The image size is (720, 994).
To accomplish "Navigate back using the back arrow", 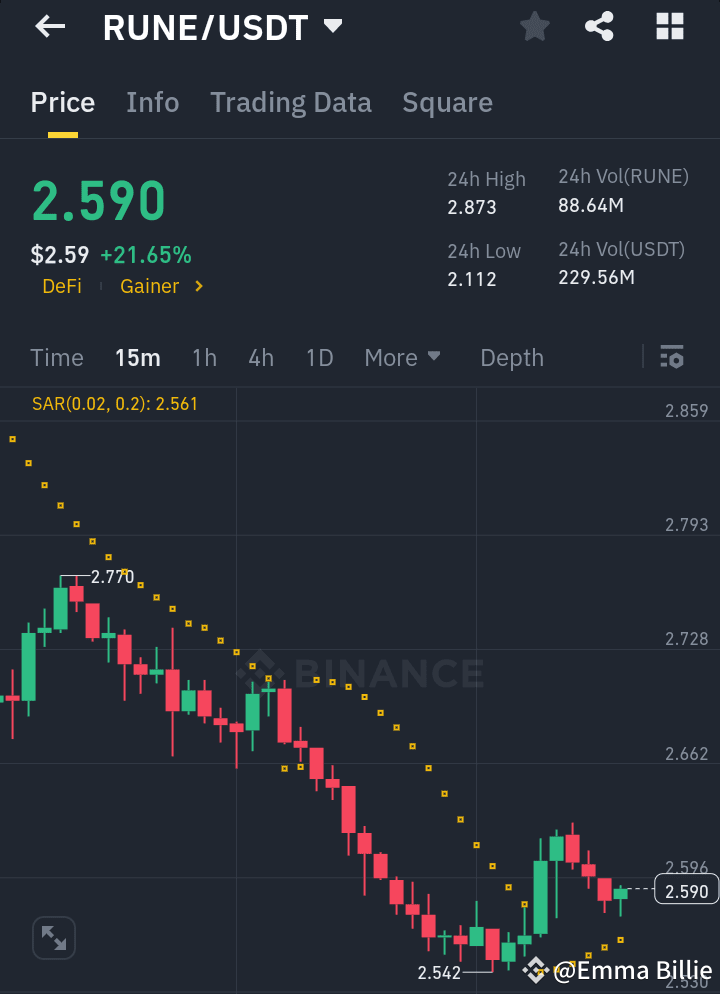I will (x=48, y=26).
